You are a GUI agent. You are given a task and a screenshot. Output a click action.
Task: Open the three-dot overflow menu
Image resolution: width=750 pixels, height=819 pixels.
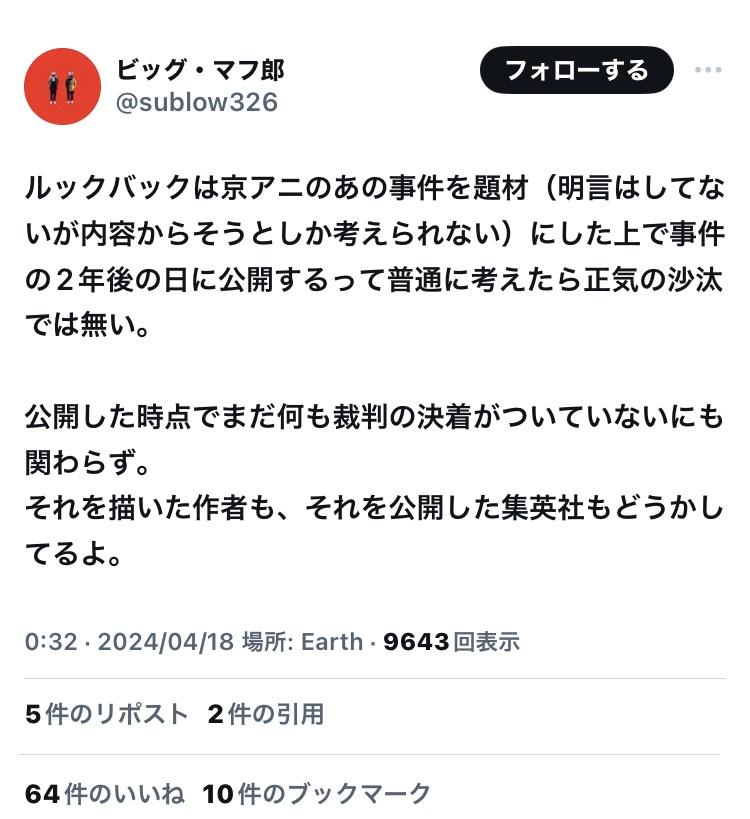tap(708, 70)
